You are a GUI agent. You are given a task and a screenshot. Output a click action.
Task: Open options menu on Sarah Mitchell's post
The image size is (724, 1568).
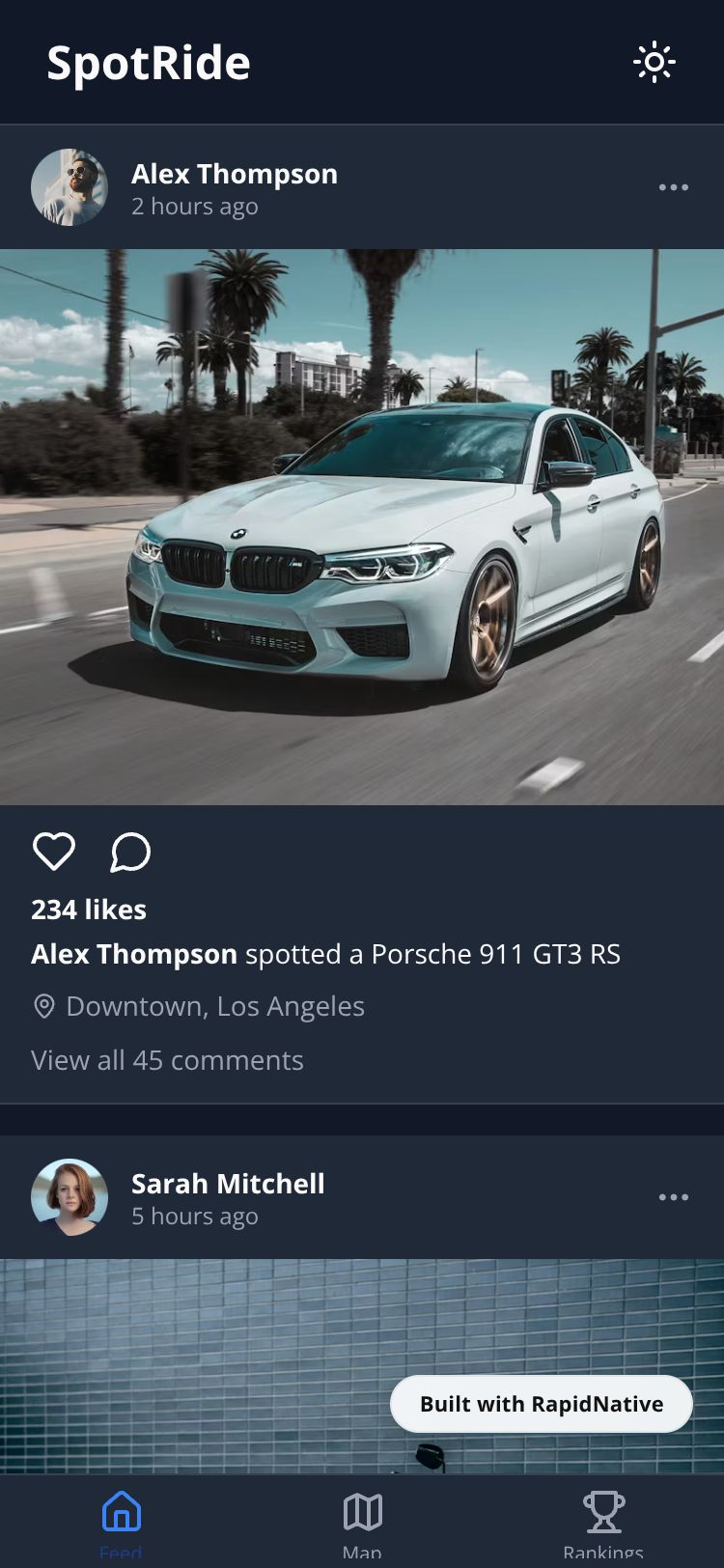[x=673, y=1197]
